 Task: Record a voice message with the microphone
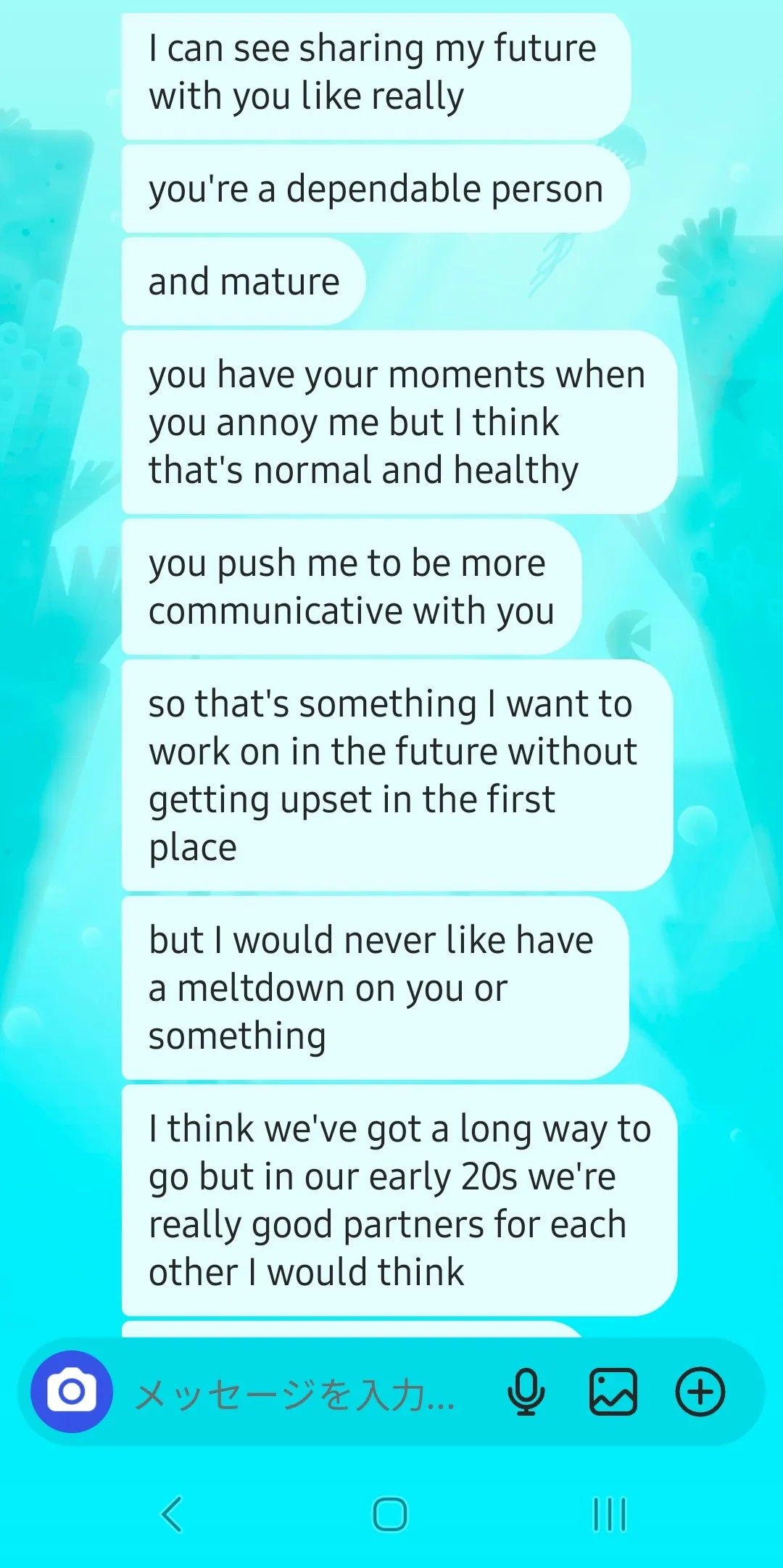click(x=526, y=1392)
